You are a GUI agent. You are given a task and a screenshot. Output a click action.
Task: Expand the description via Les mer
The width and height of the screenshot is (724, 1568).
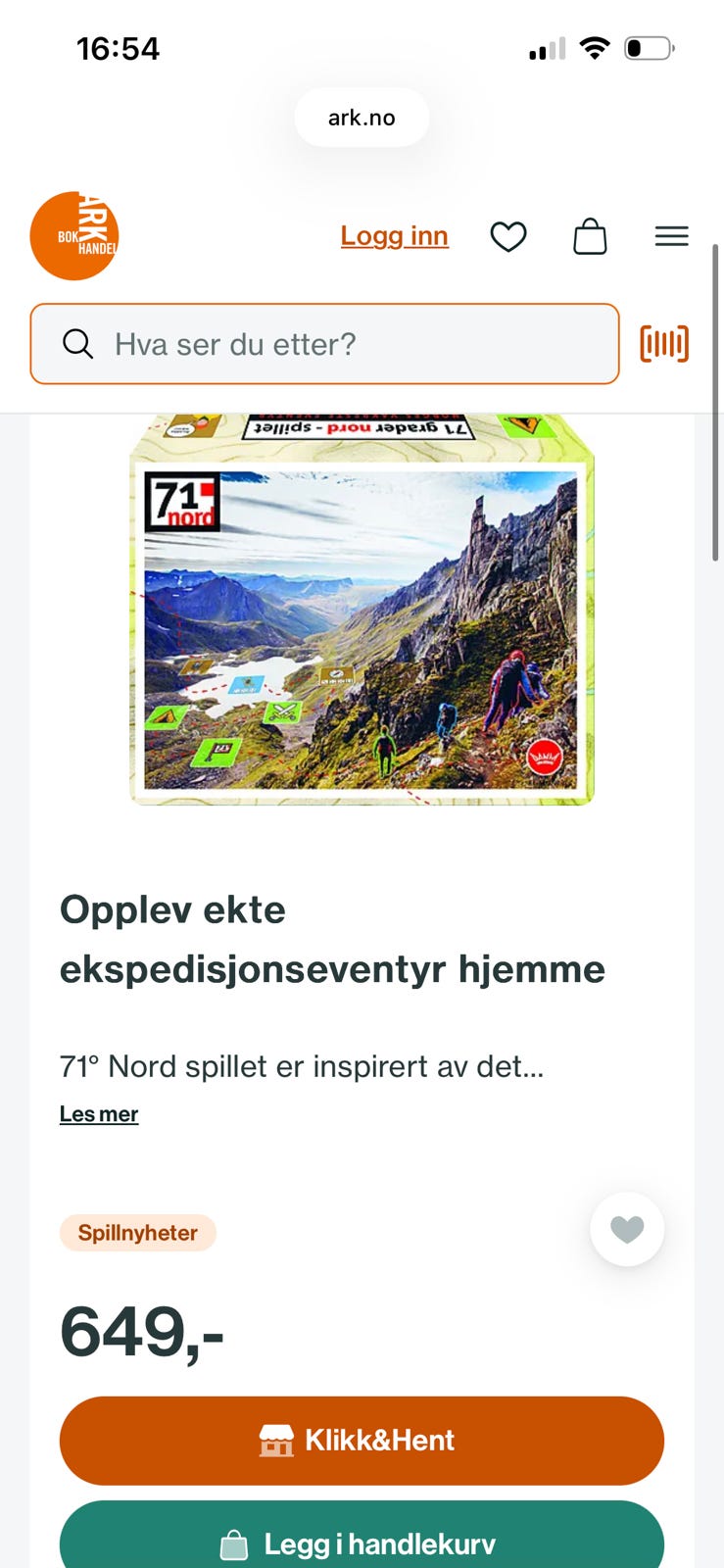[x=98, y=1113]
